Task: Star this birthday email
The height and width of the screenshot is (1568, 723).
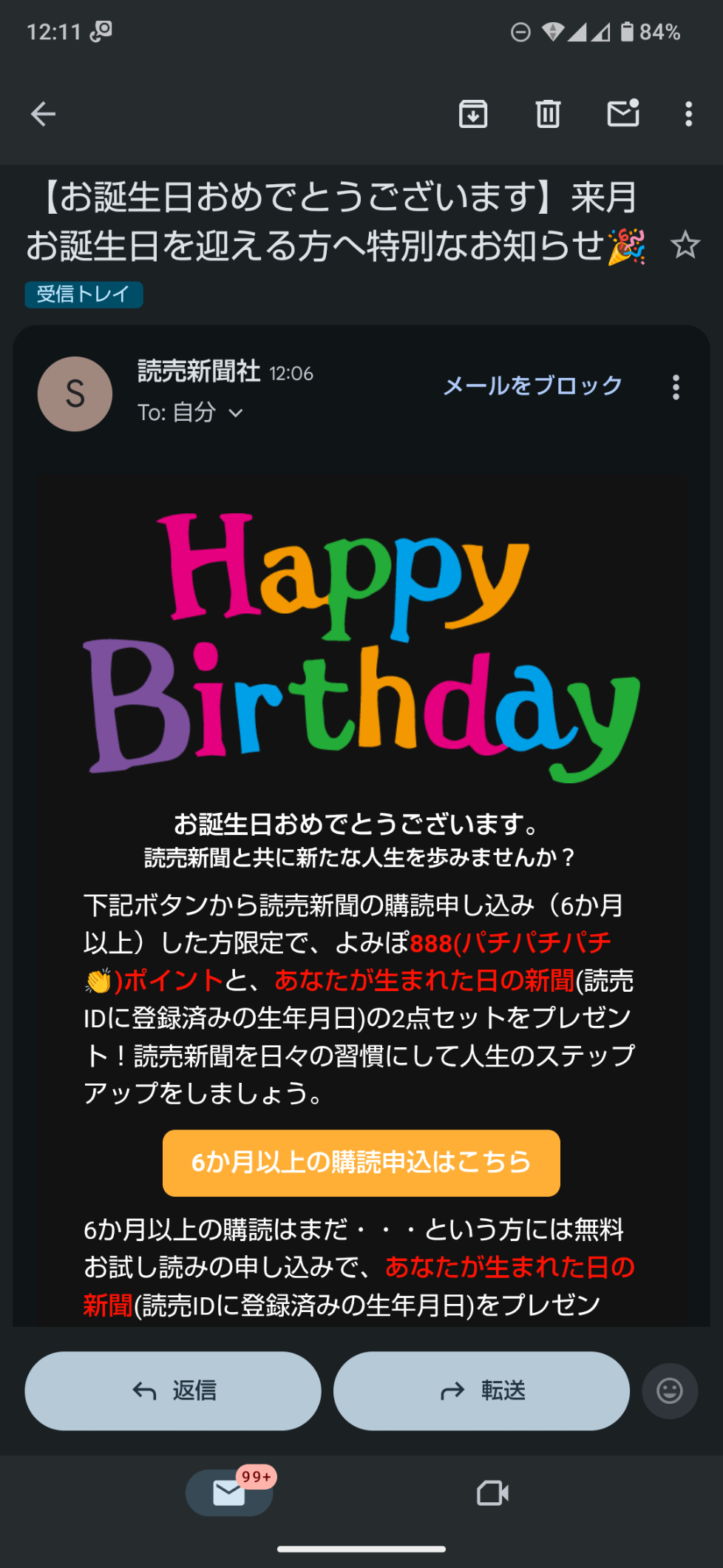Action: [x=685, y=245]
